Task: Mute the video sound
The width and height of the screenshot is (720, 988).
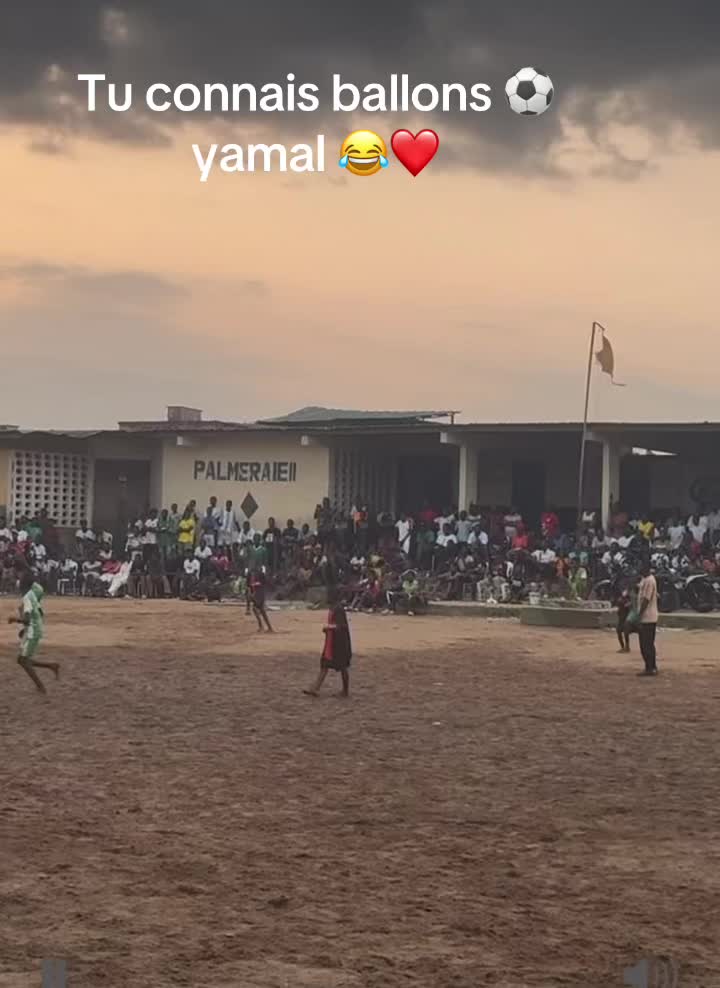Action: [649, 972]
